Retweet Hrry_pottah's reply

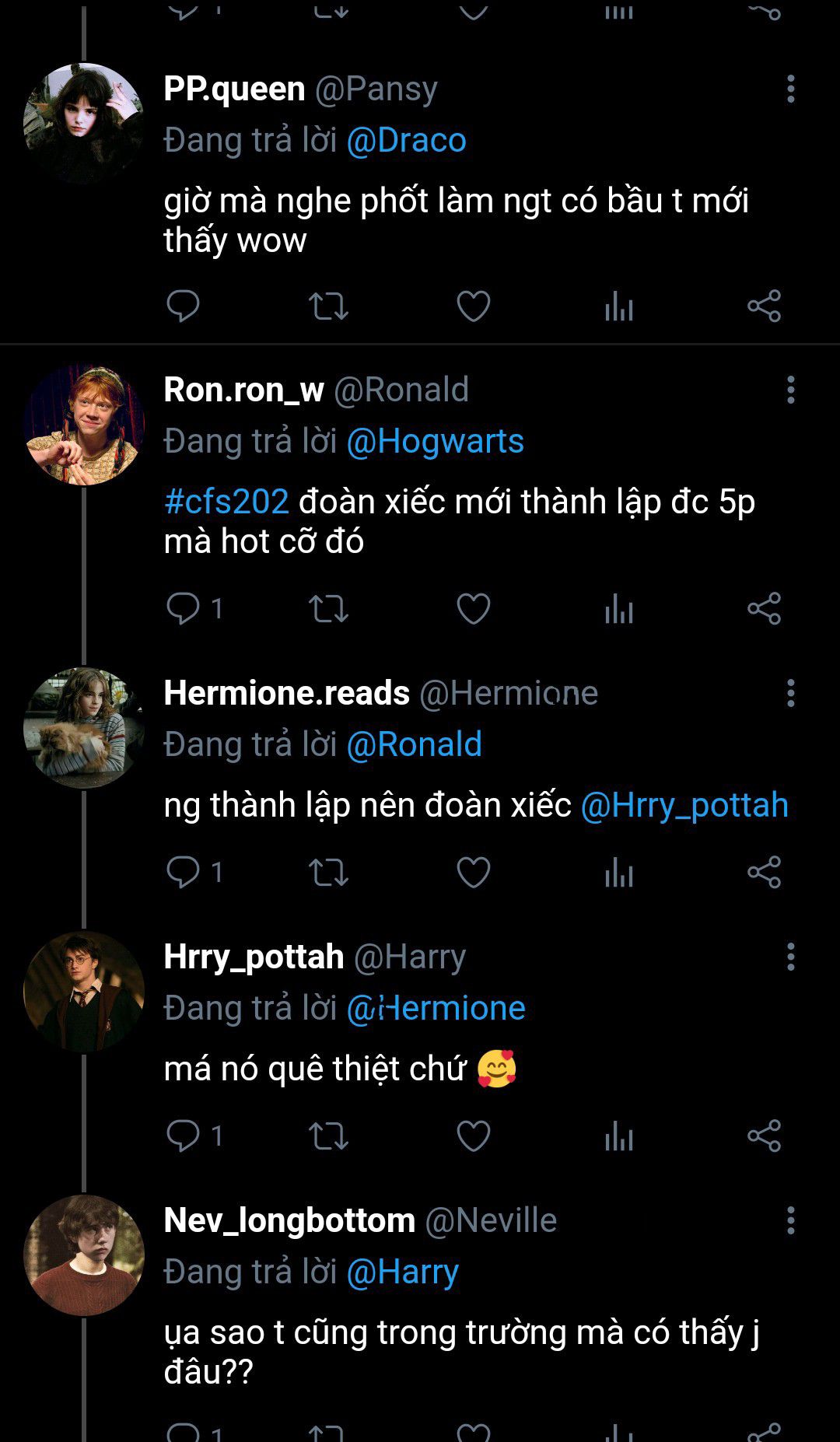click(x=328, y=1136)
